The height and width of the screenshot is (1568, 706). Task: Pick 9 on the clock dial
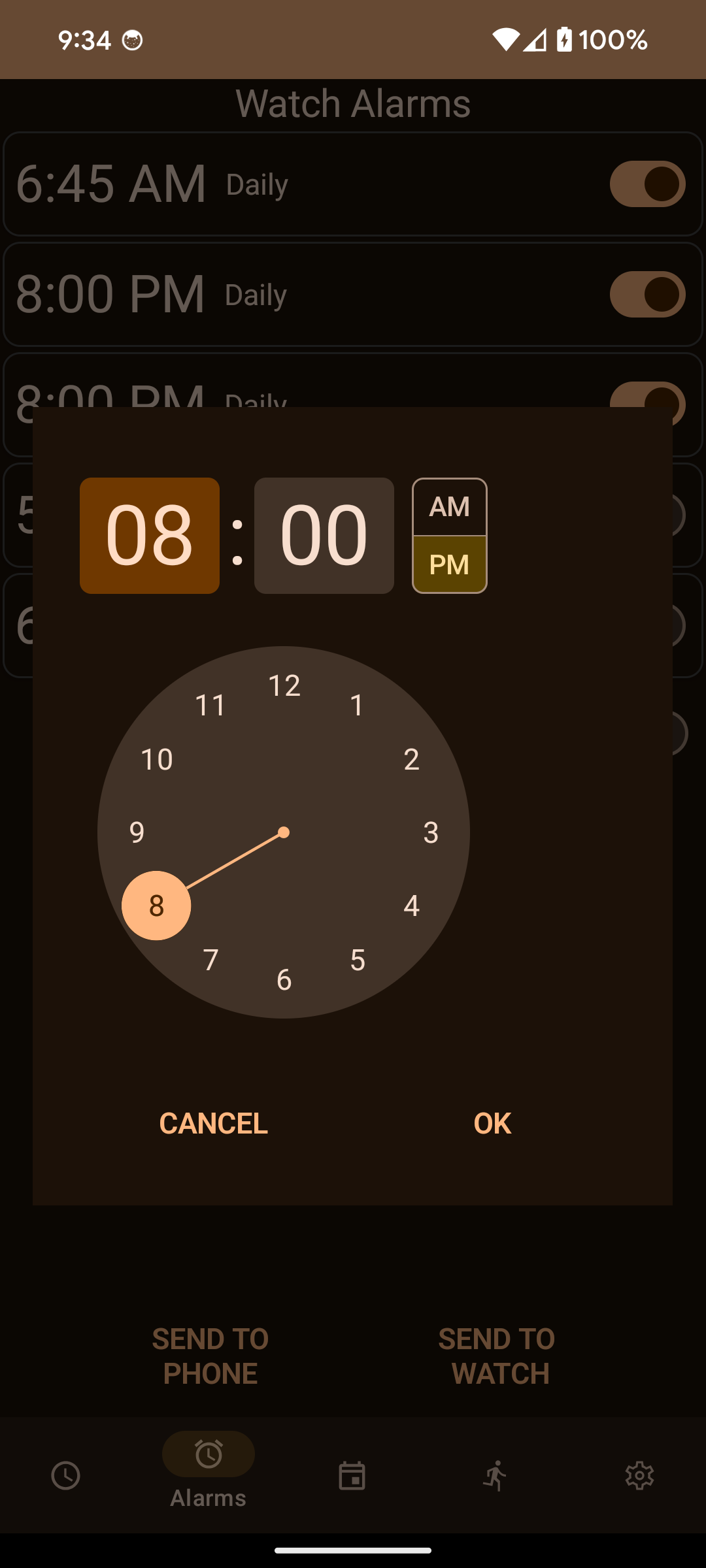coord(137,832)
